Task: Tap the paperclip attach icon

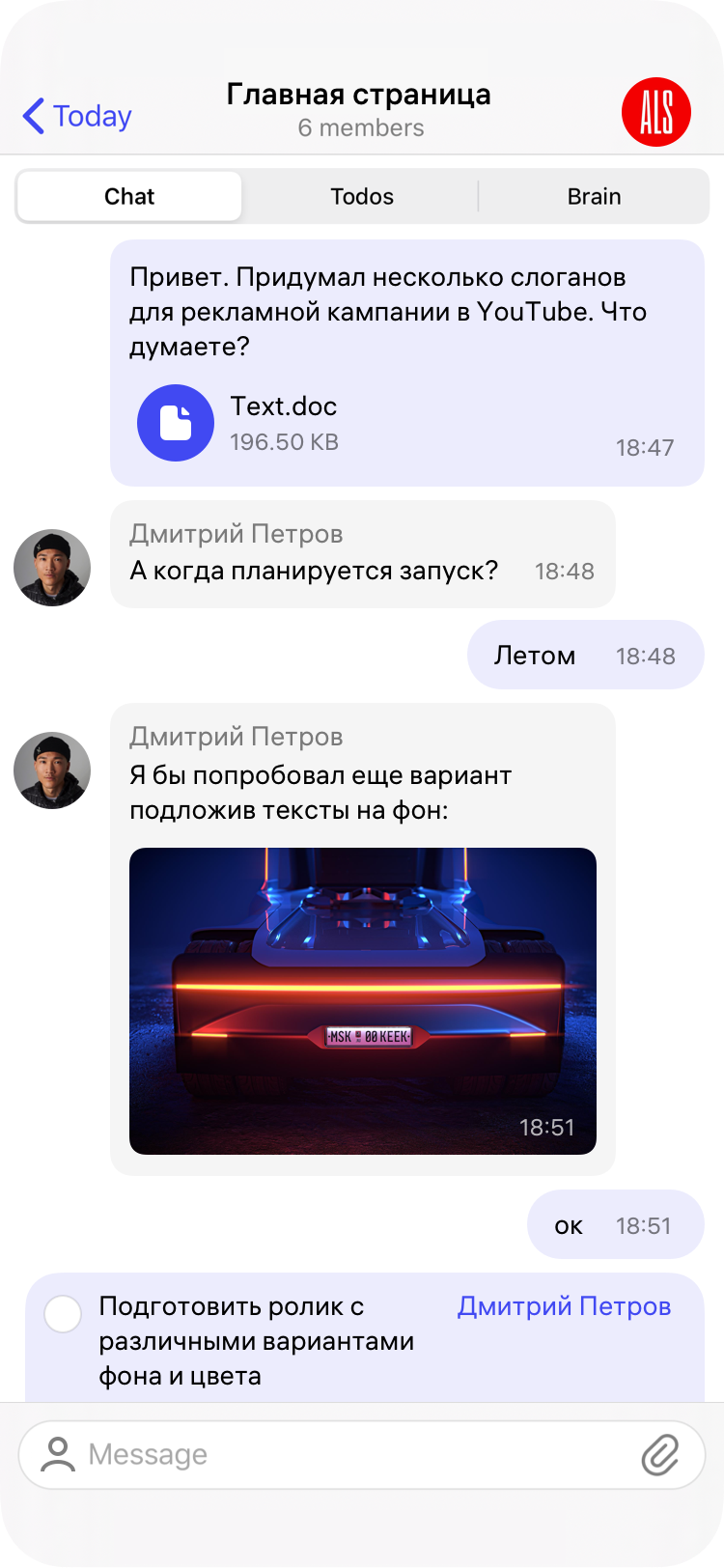Action: tap(661, 1454)
